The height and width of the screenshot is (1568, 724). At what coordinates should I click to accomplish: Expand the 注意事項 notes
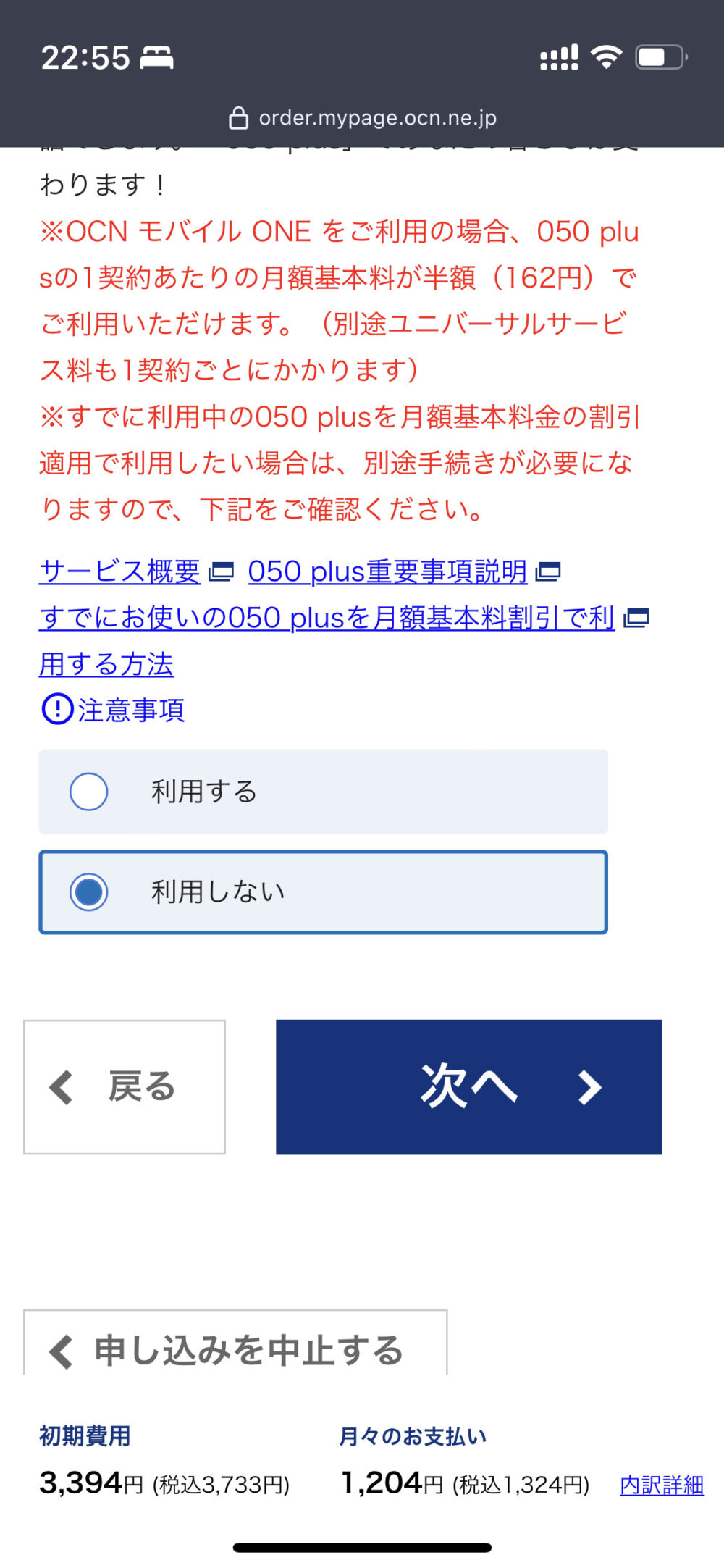[113, 710]
